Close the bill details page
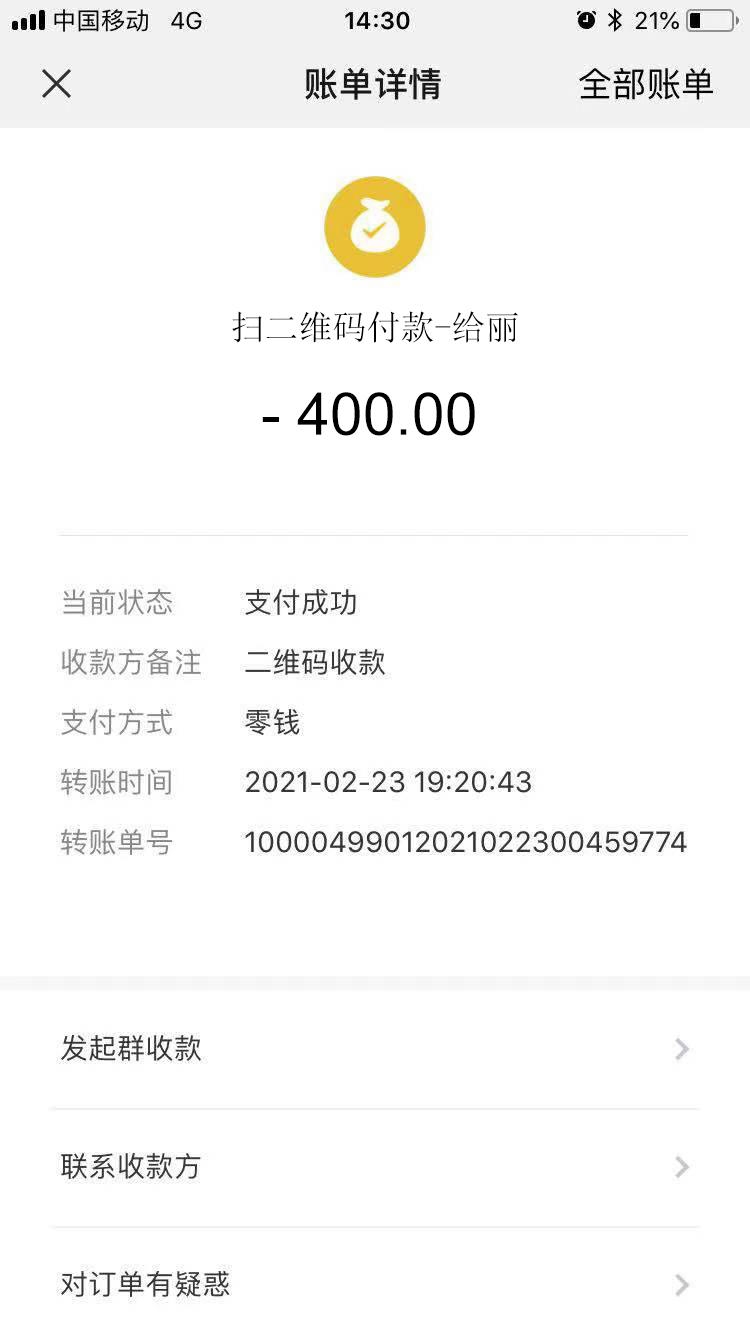 pyautogui.click(x=57, y=84)
